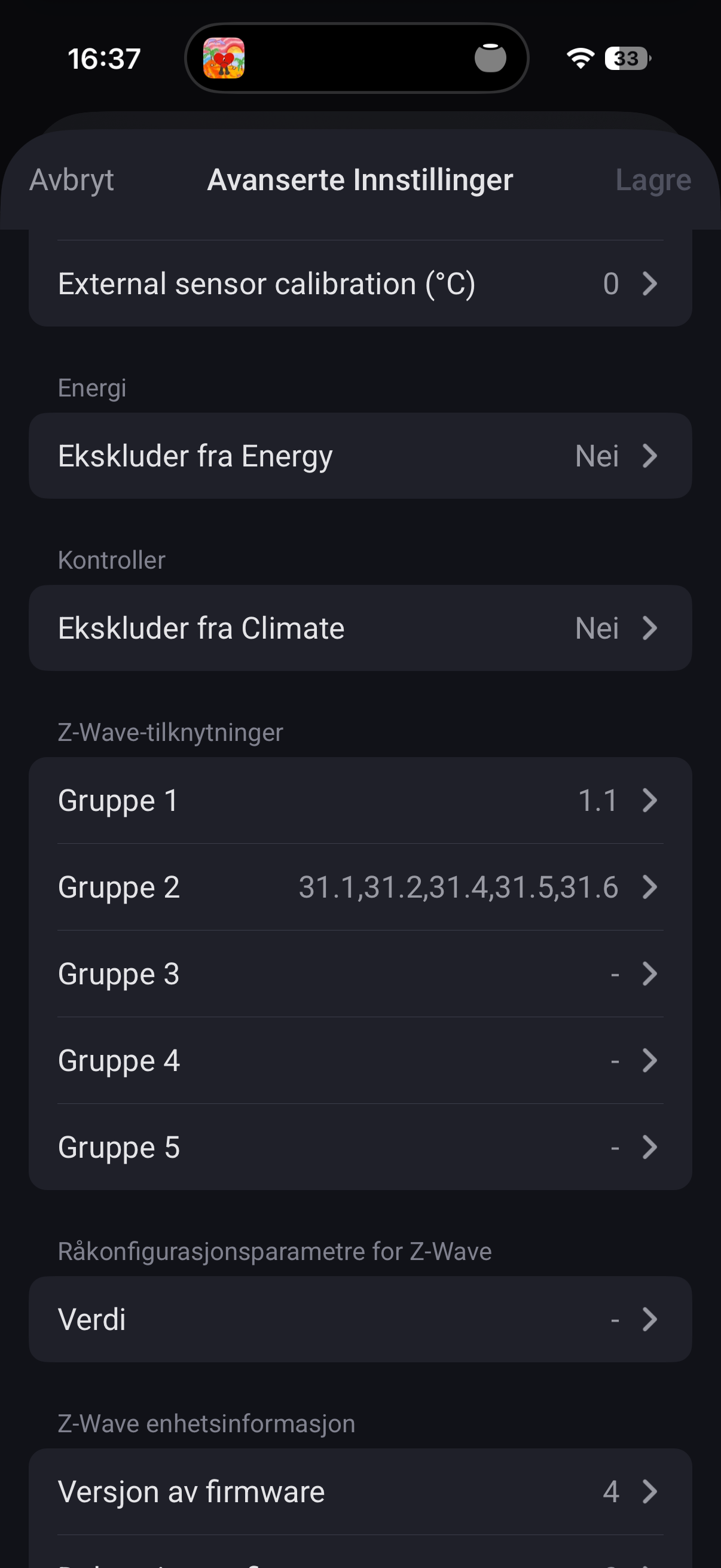Open Ekskluder fra Climate option
This screenshot has width=721, height=1568.
coord(360,628)
